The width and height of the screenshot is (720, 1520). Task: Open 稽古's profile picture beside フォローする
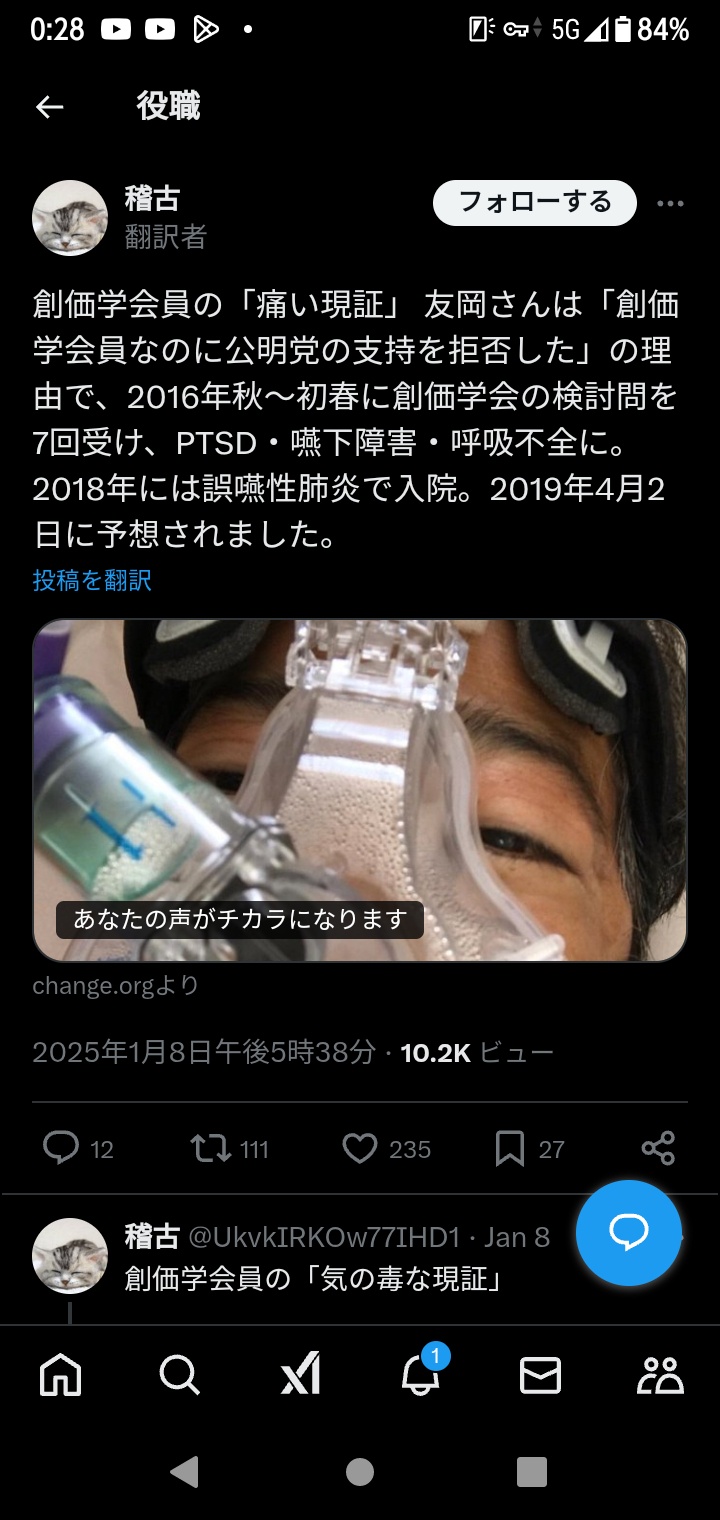coord(70,218)
